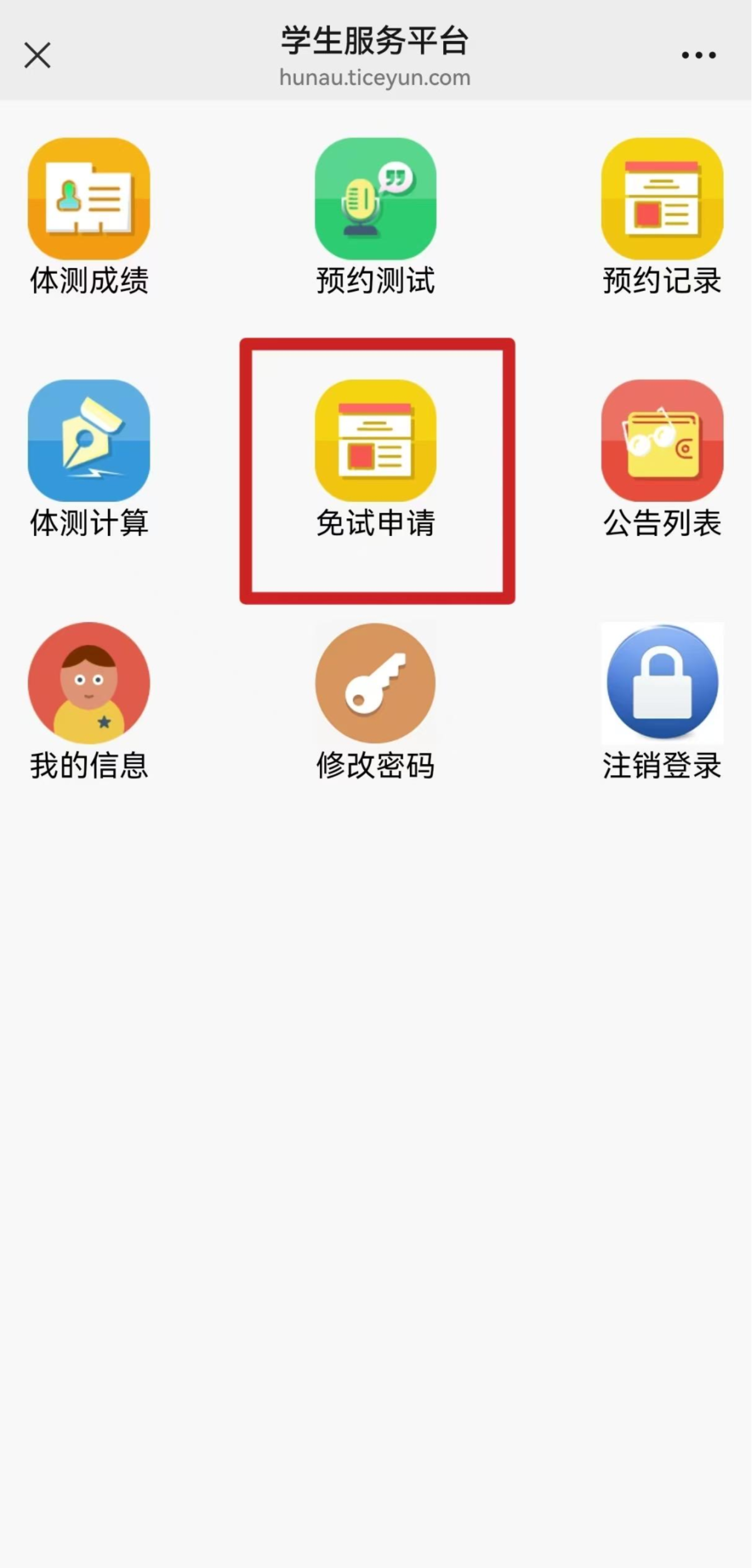752x1568 pixels.
Task: Tap the 修改密码 text label
Action: pos(375,767)
